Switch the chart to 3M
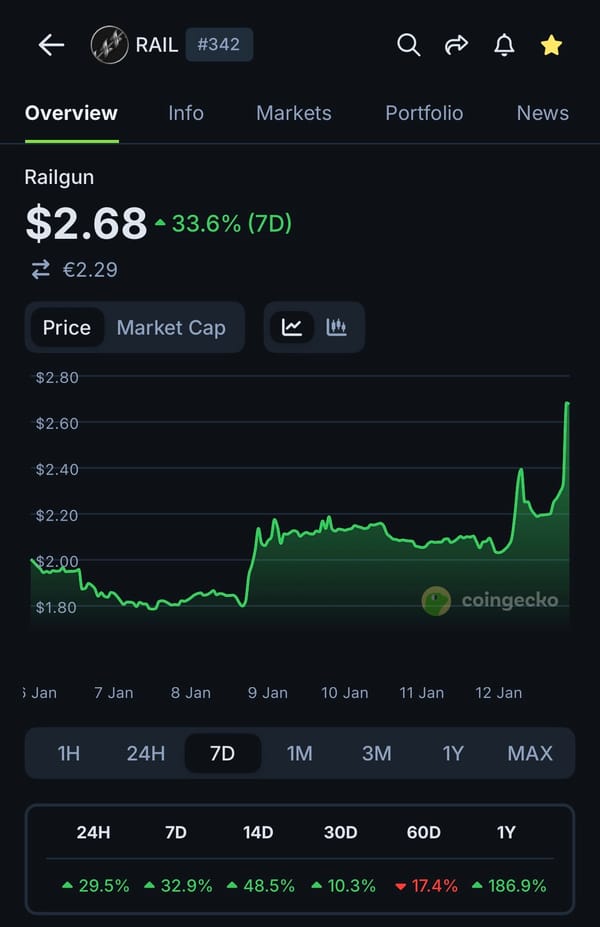Image resolution: width=600 pixels, height=927 pixels. click(x=376, y=753)
